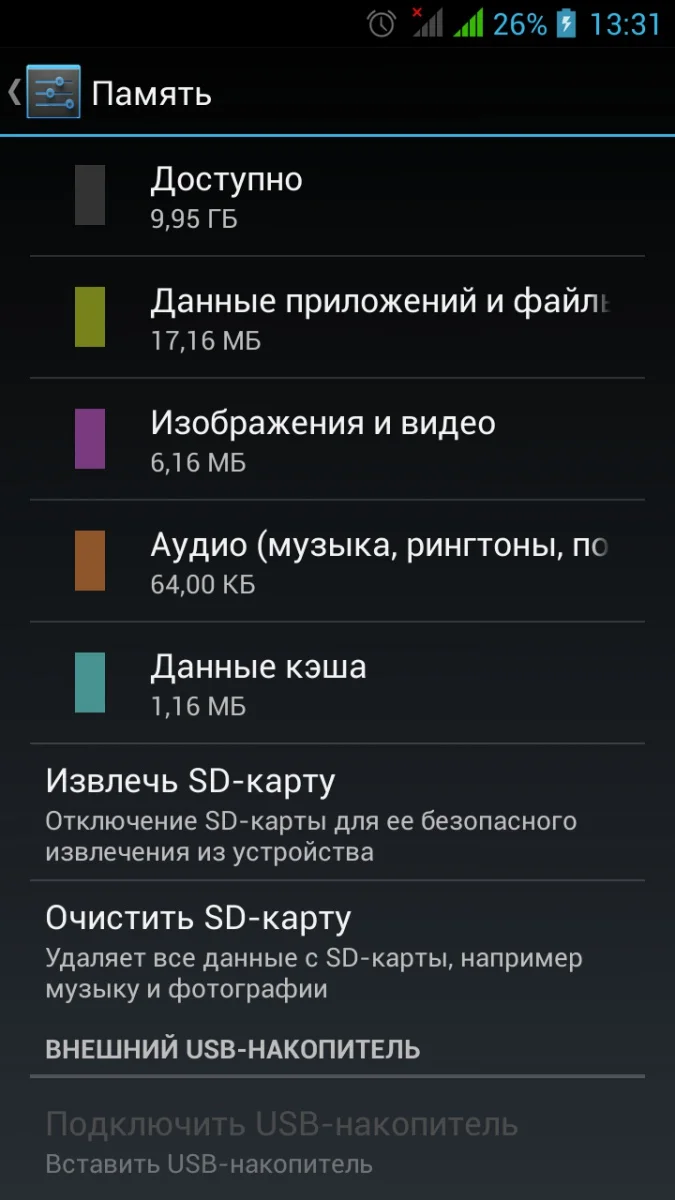Open Доступно storage details
Image resolution: width=675 pixels, height=1200 pixels.
pyautogui.click(x=337, y=196)
